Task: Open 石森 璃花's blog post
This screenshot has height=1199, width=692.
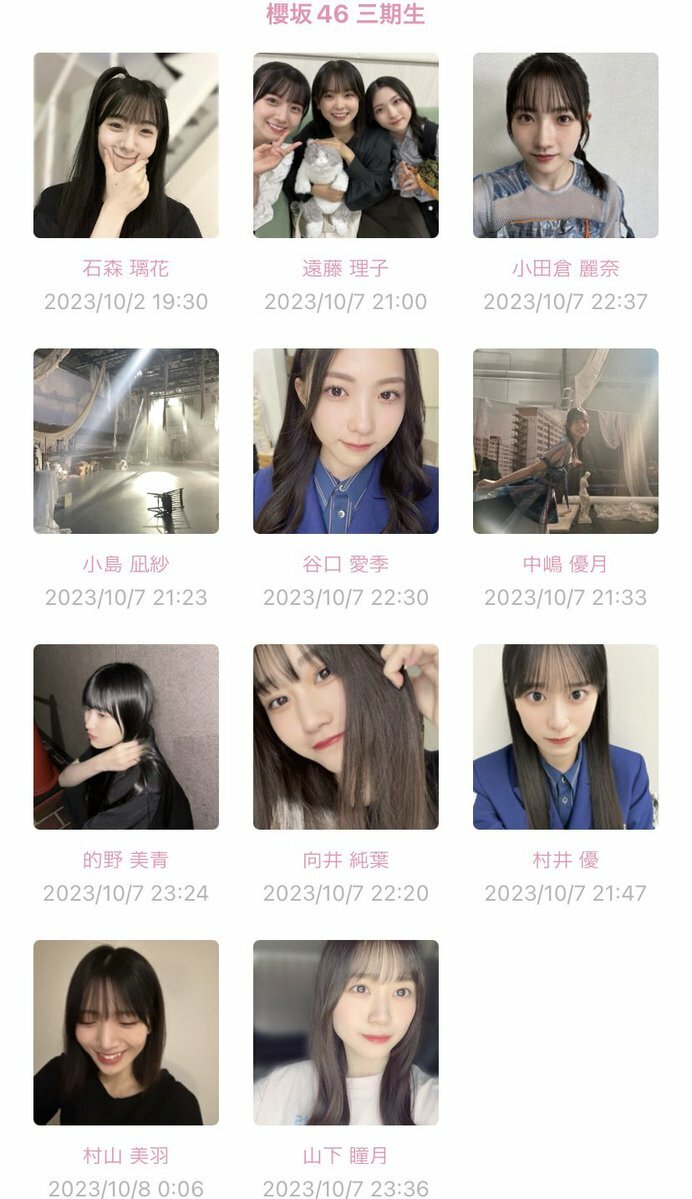Action: pos(126,146)
